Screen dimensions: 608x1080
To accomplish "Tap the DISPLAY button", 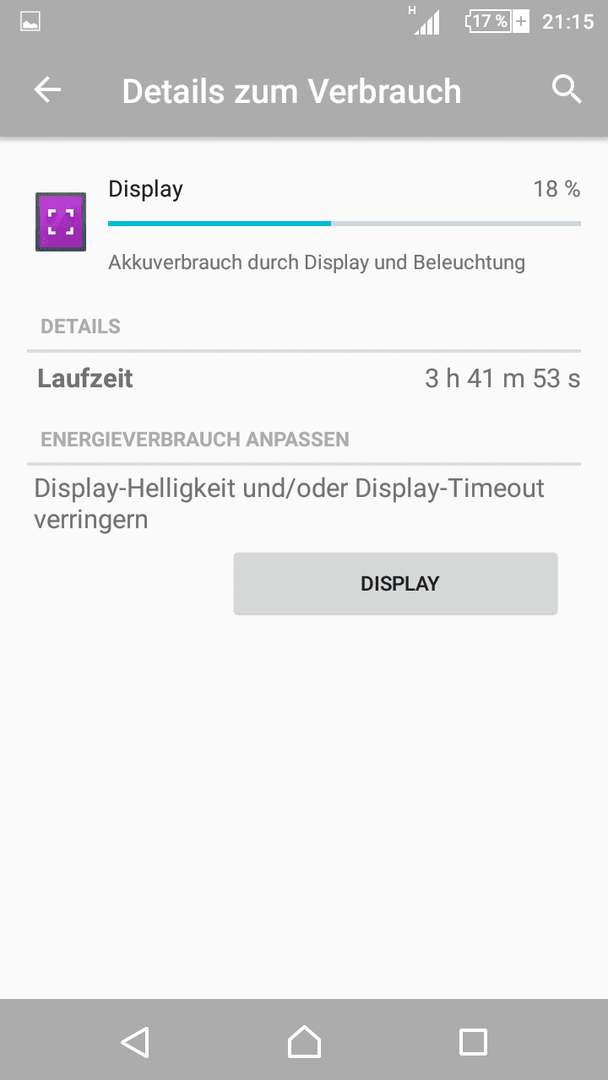I will (x=395, y=583).
